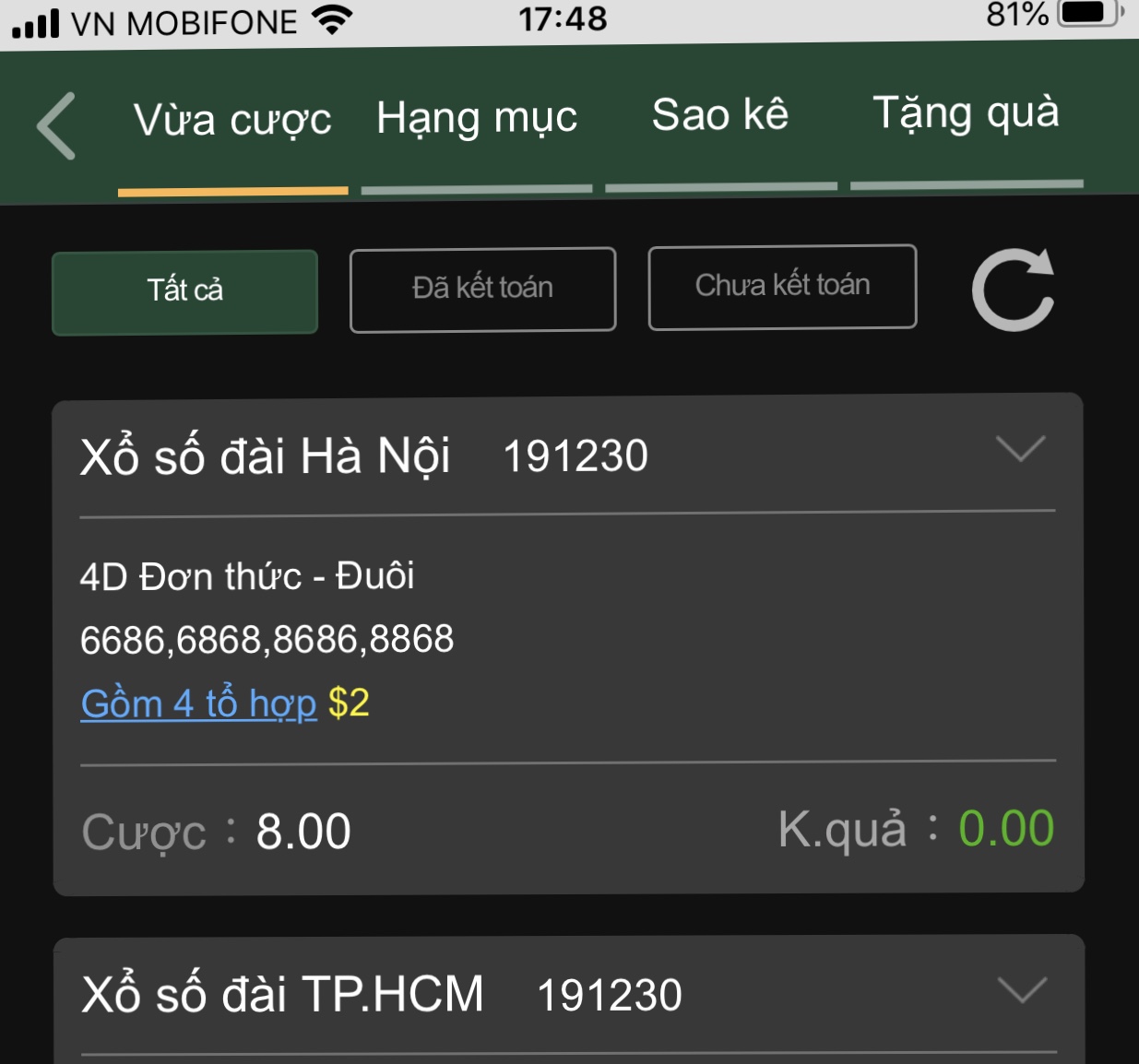The width and height of the screenshot is (1139, 1064).
Task: Expand the Xổ số đài Hà Nội card
Action: click(x=1021, y=449)
